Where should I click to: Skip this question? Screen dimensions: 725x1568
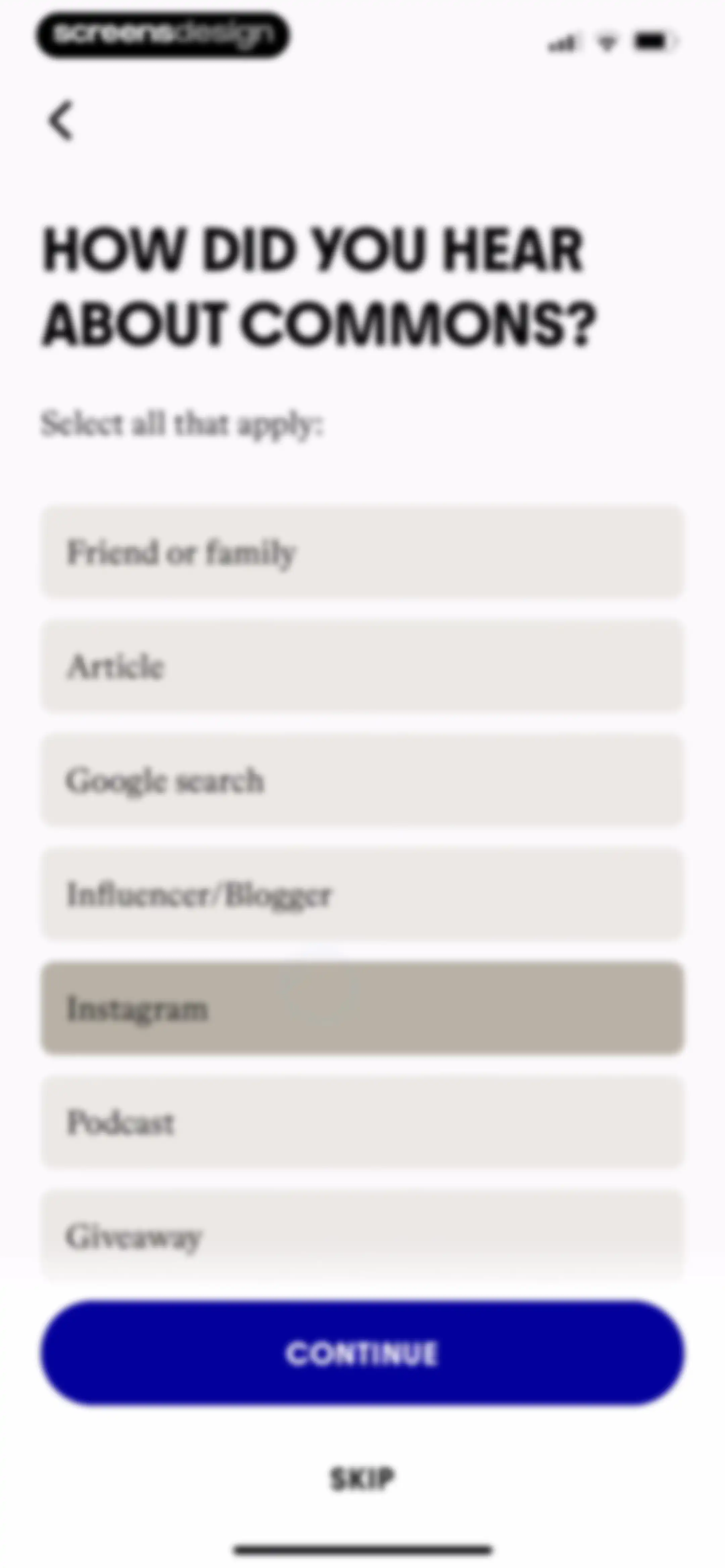coord(362,1479)
